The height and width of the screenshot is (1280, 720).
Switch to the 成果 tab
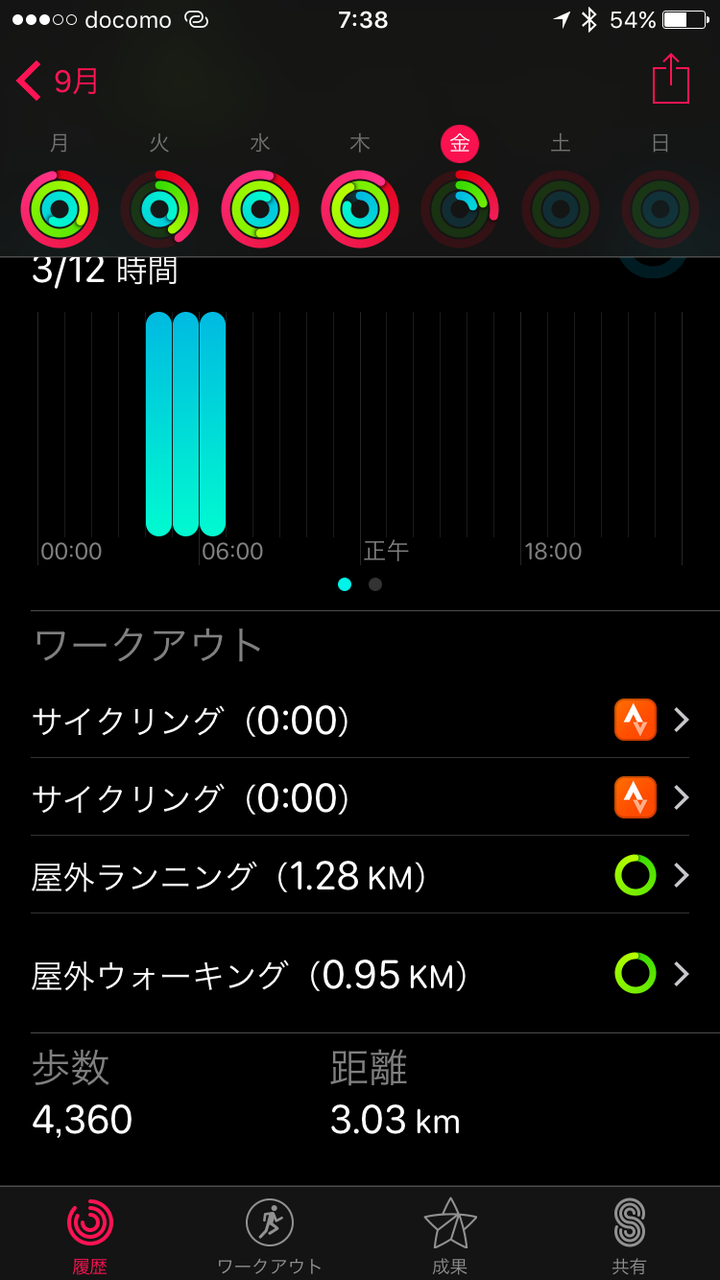pos(450,1236)
